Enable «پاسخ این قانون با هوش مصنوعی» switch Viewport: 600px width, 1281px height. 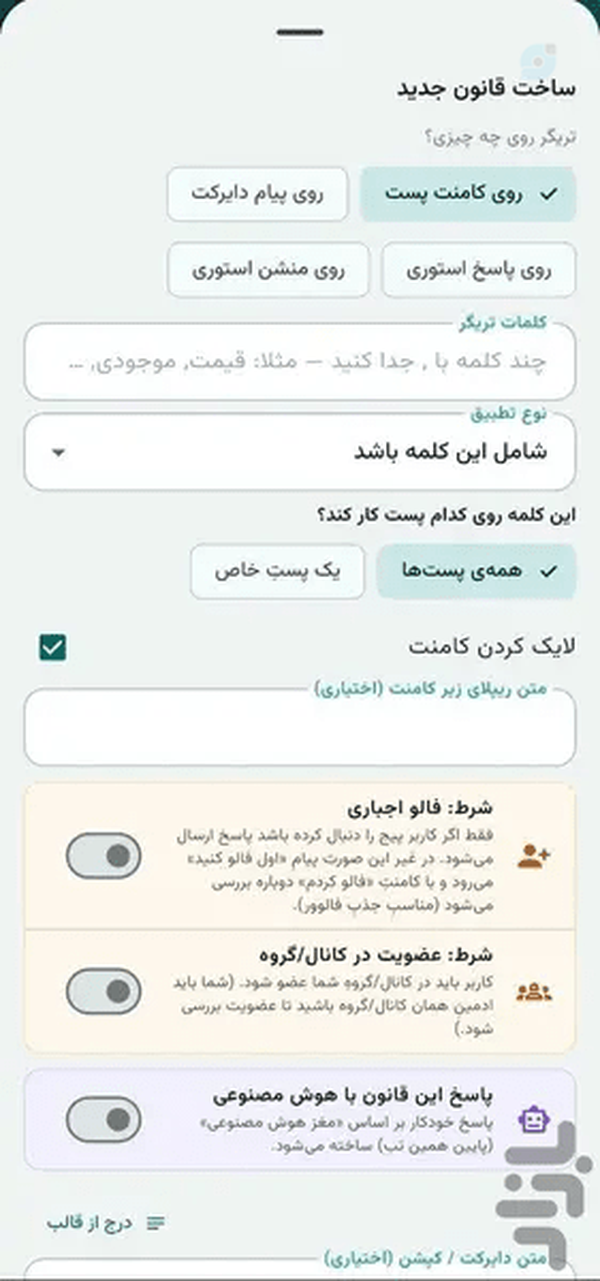tap(104, 1118)
